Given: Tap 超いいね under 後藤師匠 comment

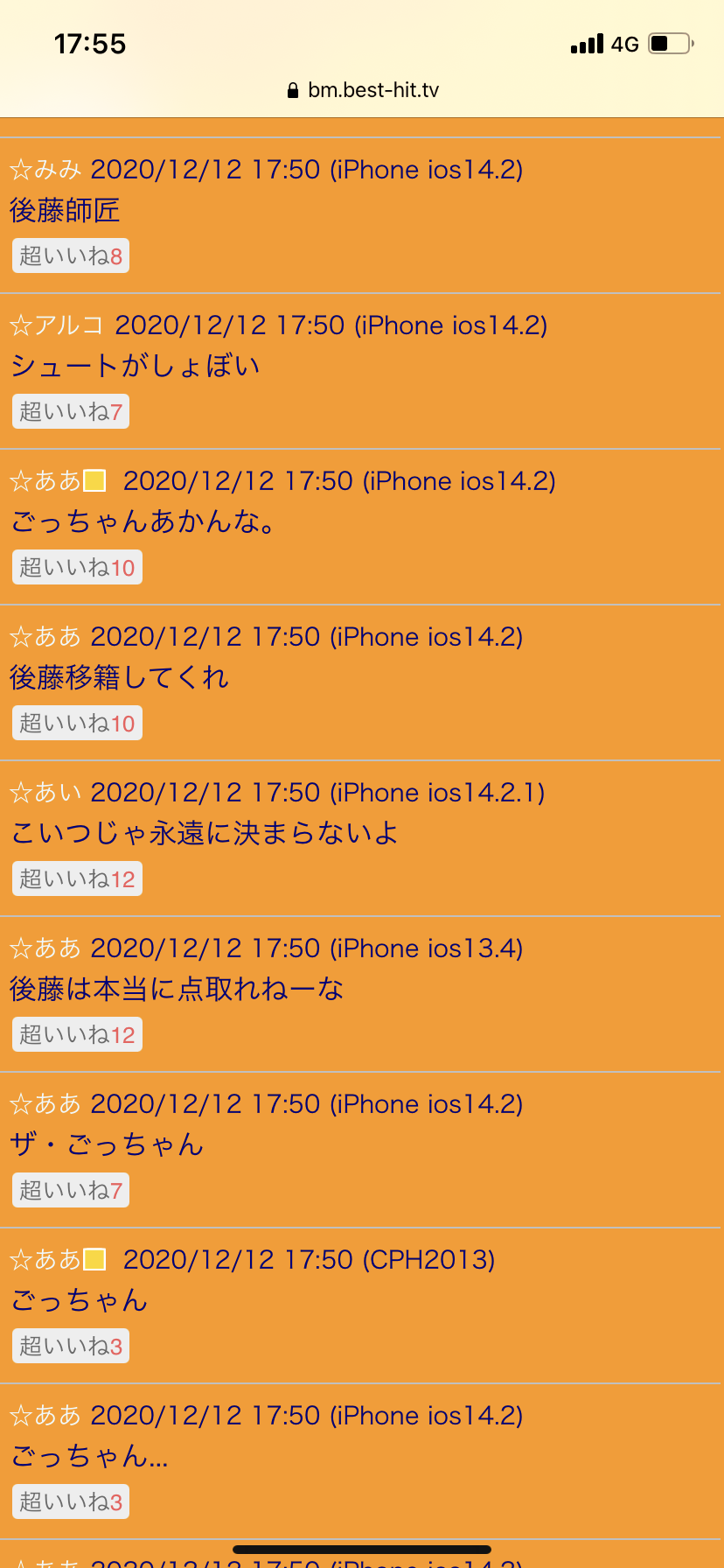Looking at the screenshot, I should click(x=70, y=255).
